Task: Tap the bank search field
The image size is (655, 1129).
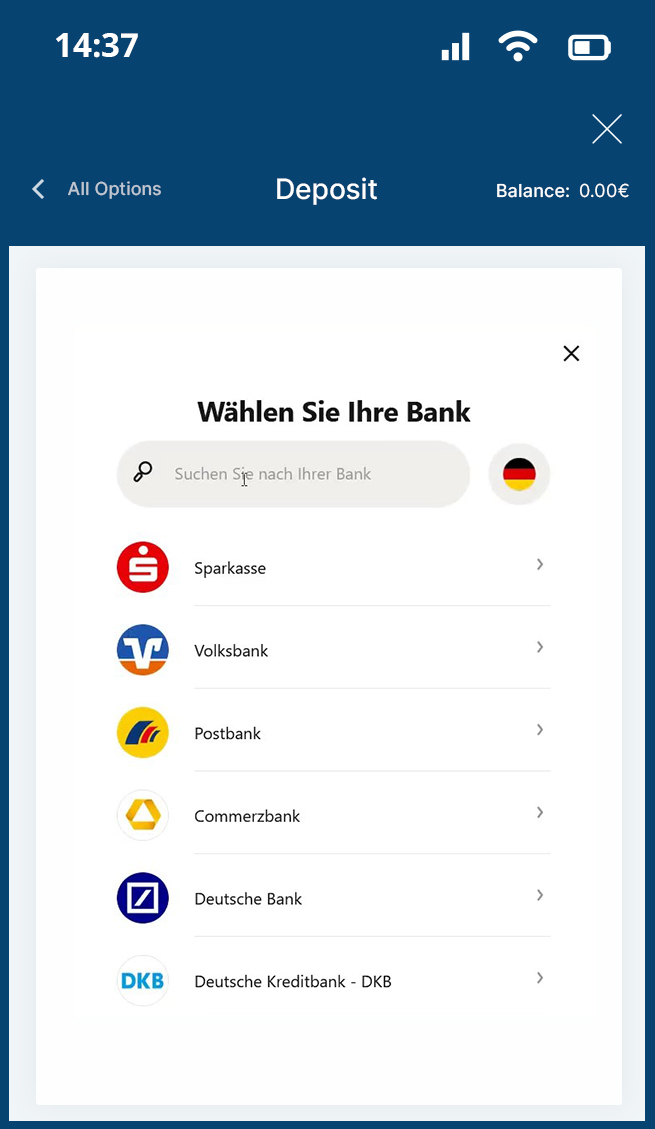Action: pyautogui.click(x=293, y=474)
